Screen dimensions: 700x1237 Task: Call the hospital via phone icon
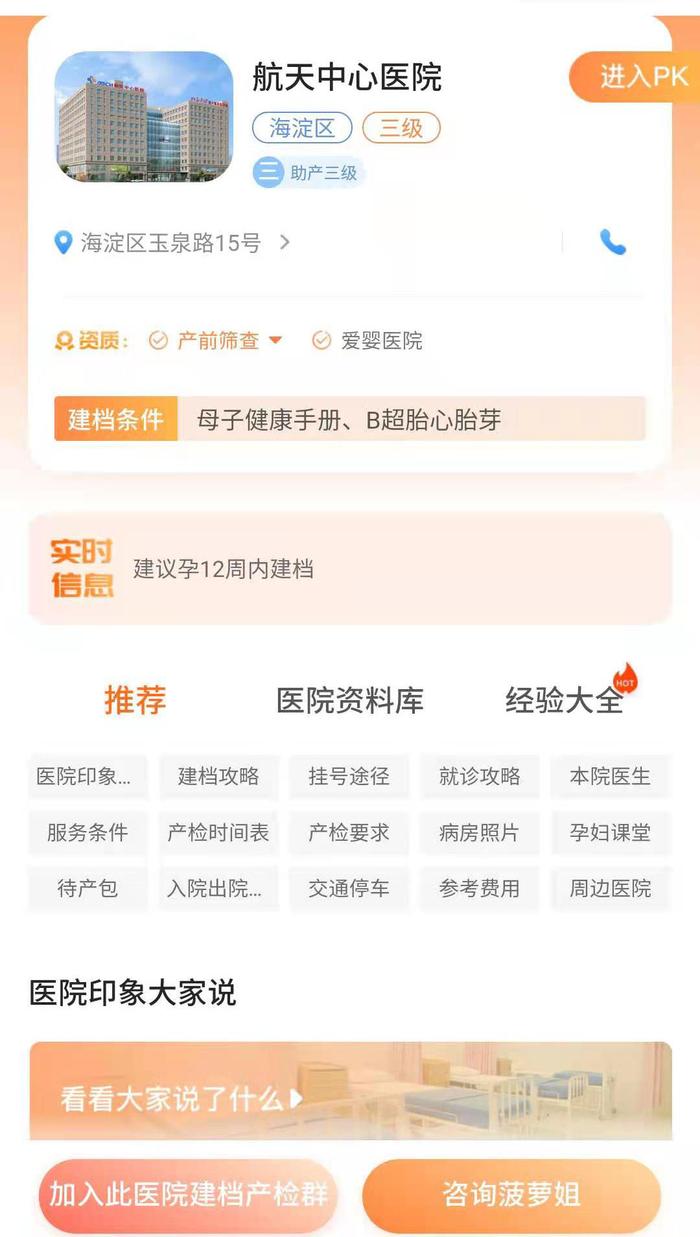[x=612, y=242]
